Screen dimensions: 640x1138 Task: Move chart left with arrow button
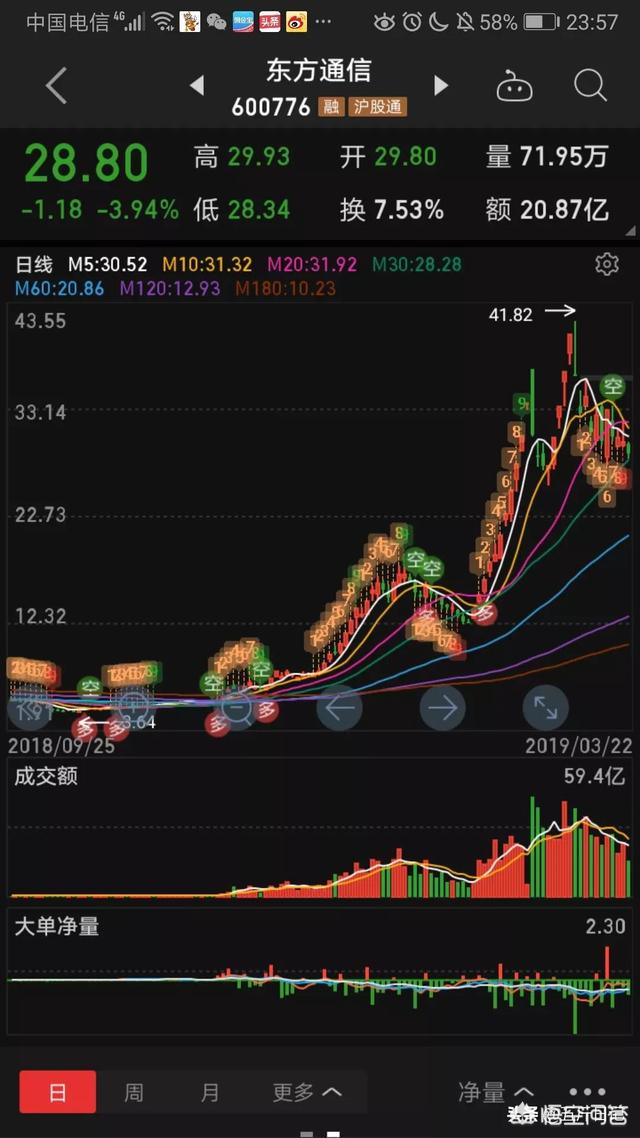[x=339, y=708]
